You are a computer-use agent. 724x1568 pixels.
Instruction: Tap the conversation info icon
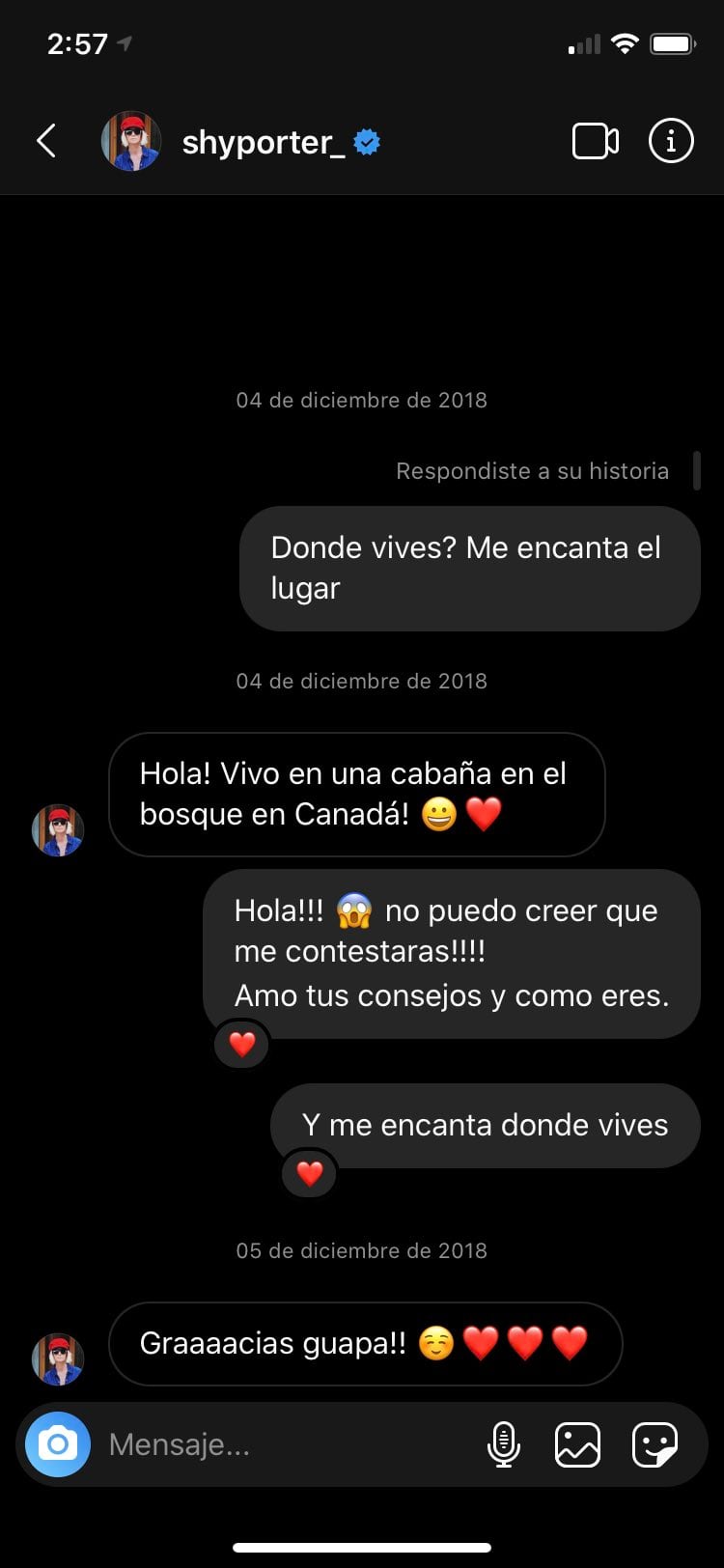tap(671, 140)
